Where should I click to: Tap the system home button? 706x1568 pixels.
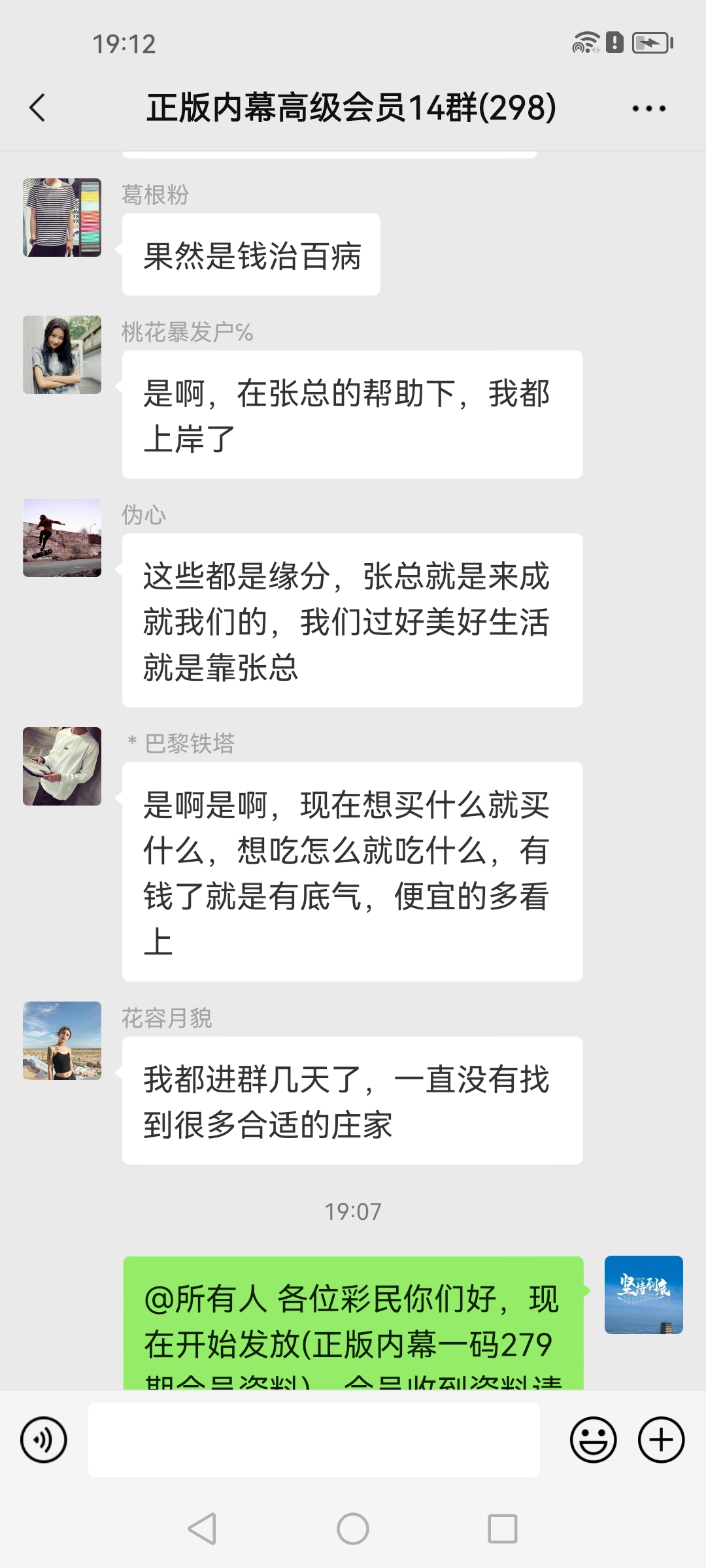point(353,1529)
